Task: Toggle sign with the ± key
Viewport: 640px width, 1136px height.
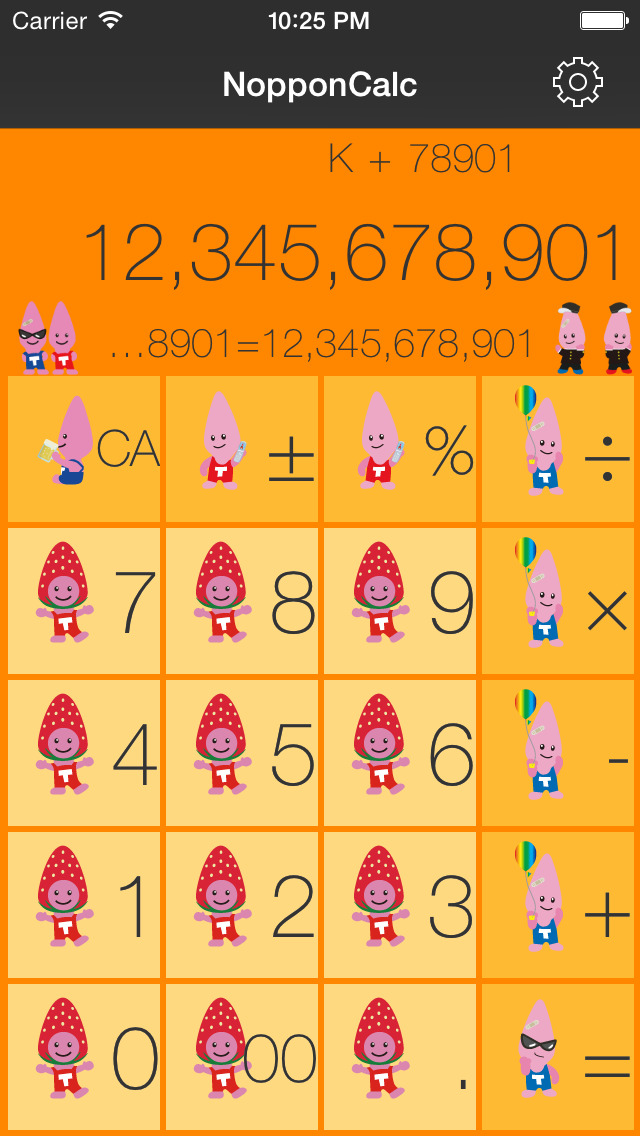Action: pos(242,449)
